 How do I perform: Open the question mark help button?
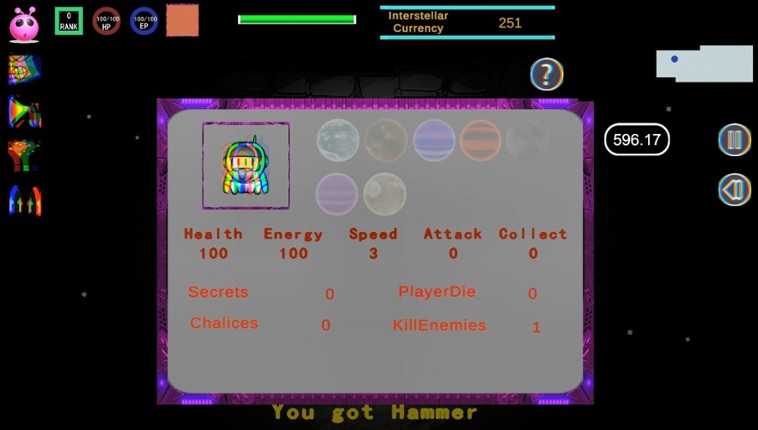coord(546,74)
